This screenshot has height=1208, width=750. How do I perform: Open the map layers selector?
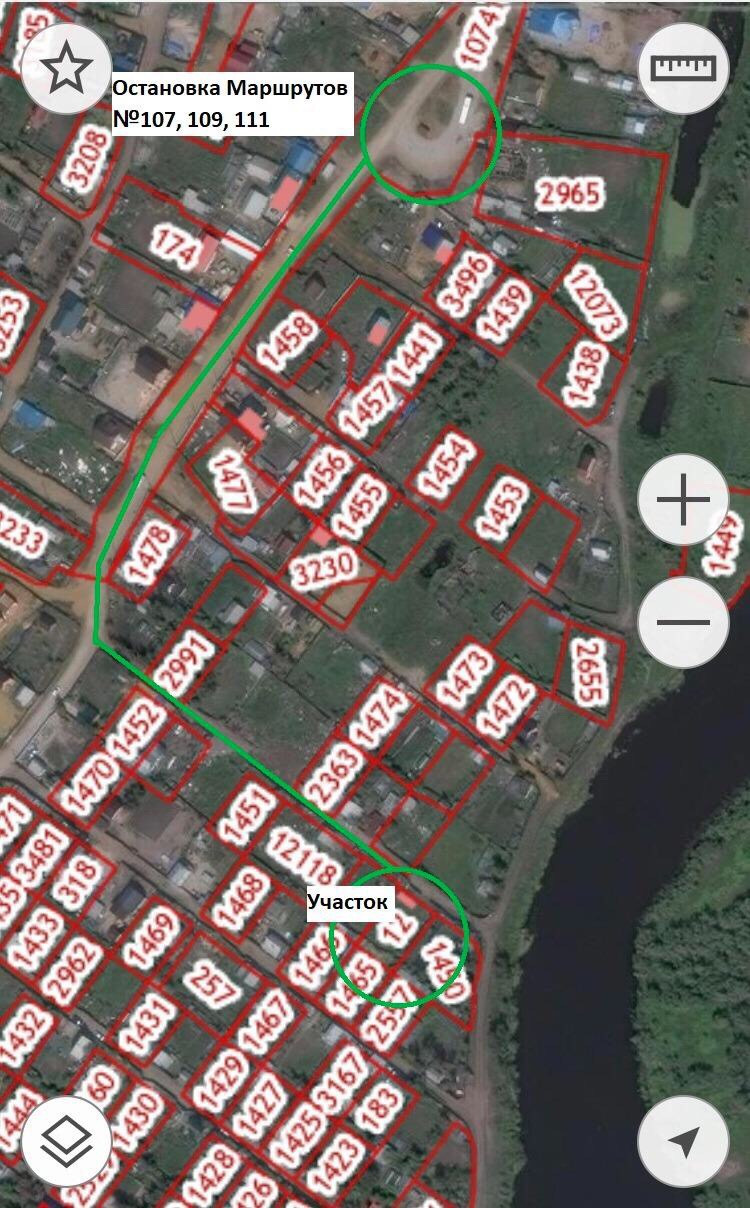[x=67, y=1140]
